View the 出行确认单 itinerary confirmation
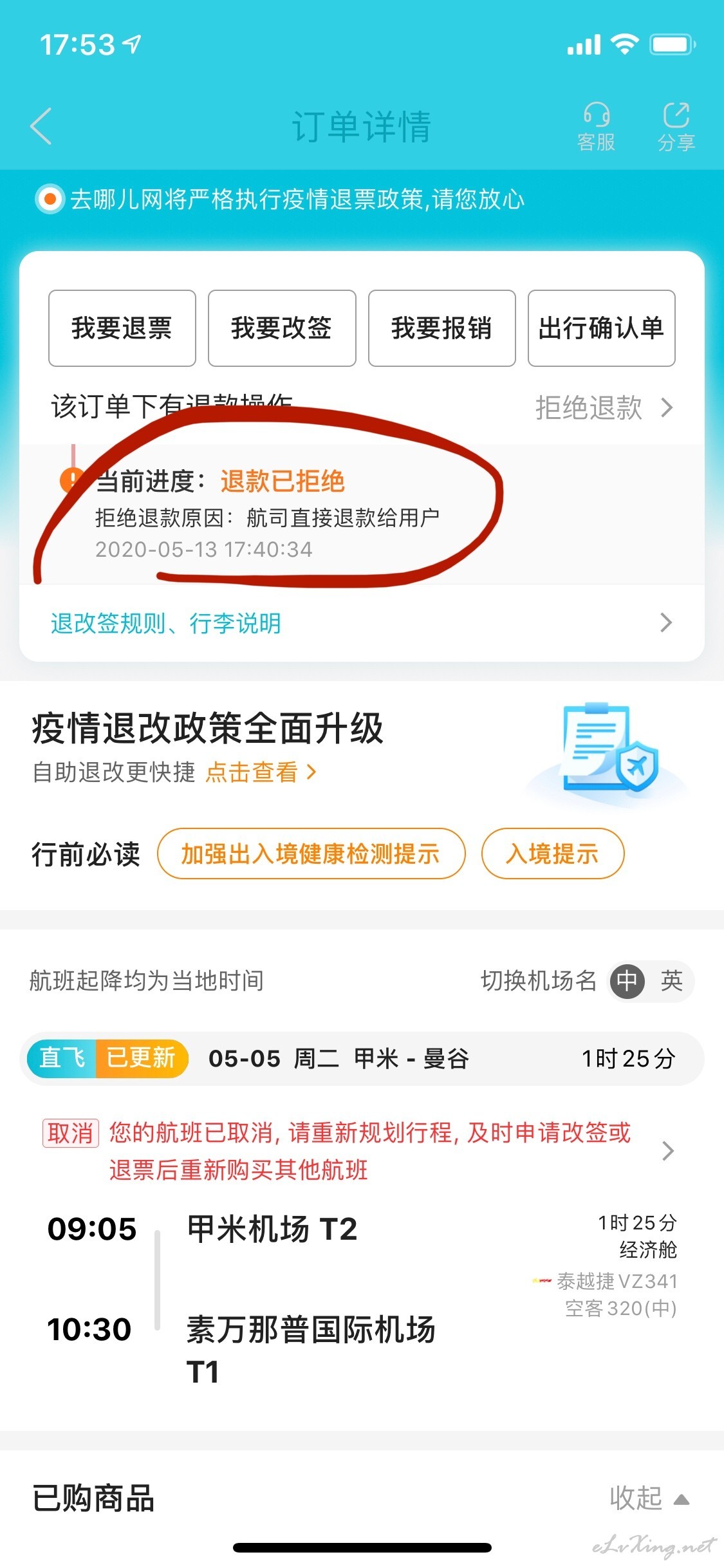724x1568 pixels. pos(601,328)
